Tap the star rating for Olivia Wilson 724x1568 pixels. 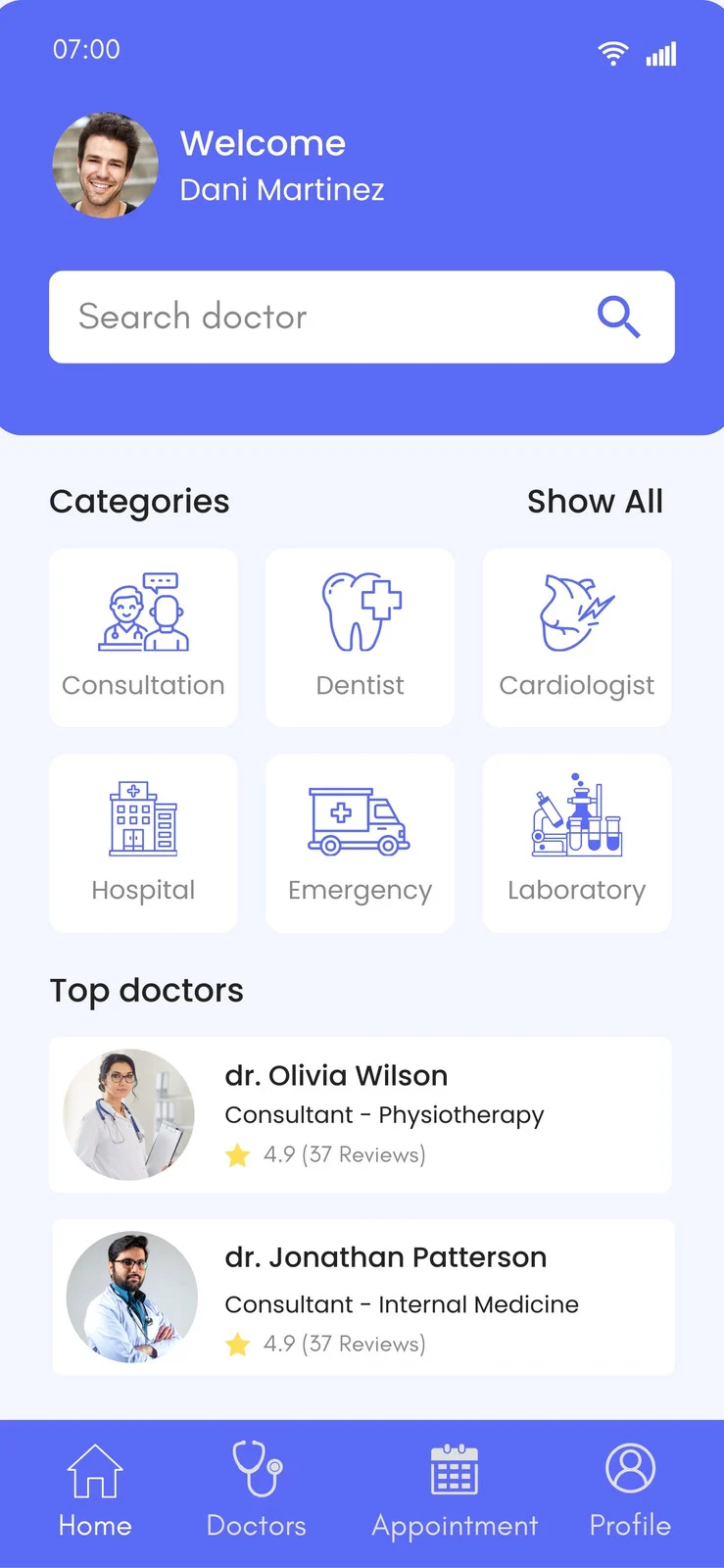[237, 1155]
